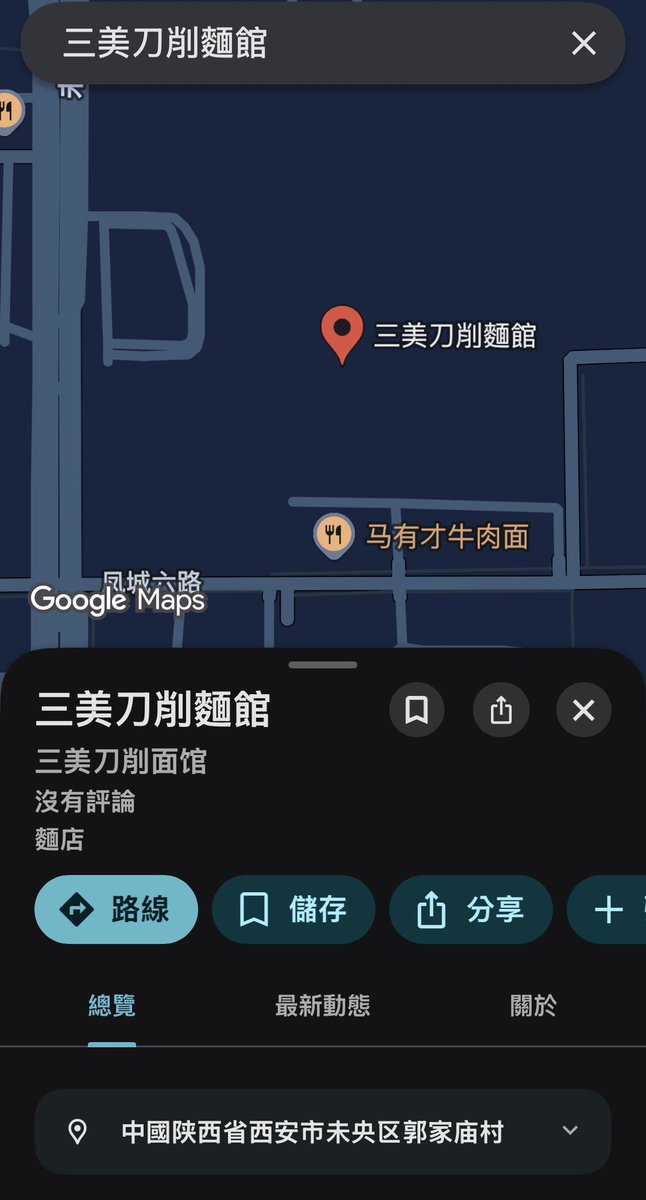Tap the 儲存 chip

pyautogui.click(x=293, y=910)
